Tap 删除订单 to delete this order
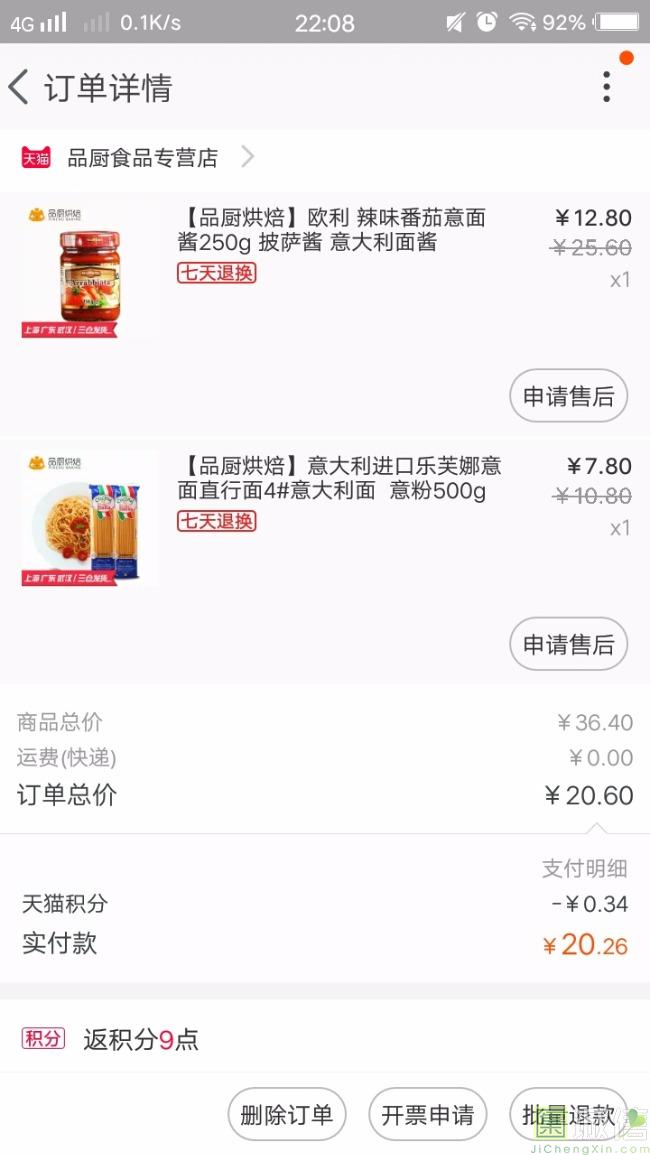Screen dimensions: 650x1155 [287, 1115]
